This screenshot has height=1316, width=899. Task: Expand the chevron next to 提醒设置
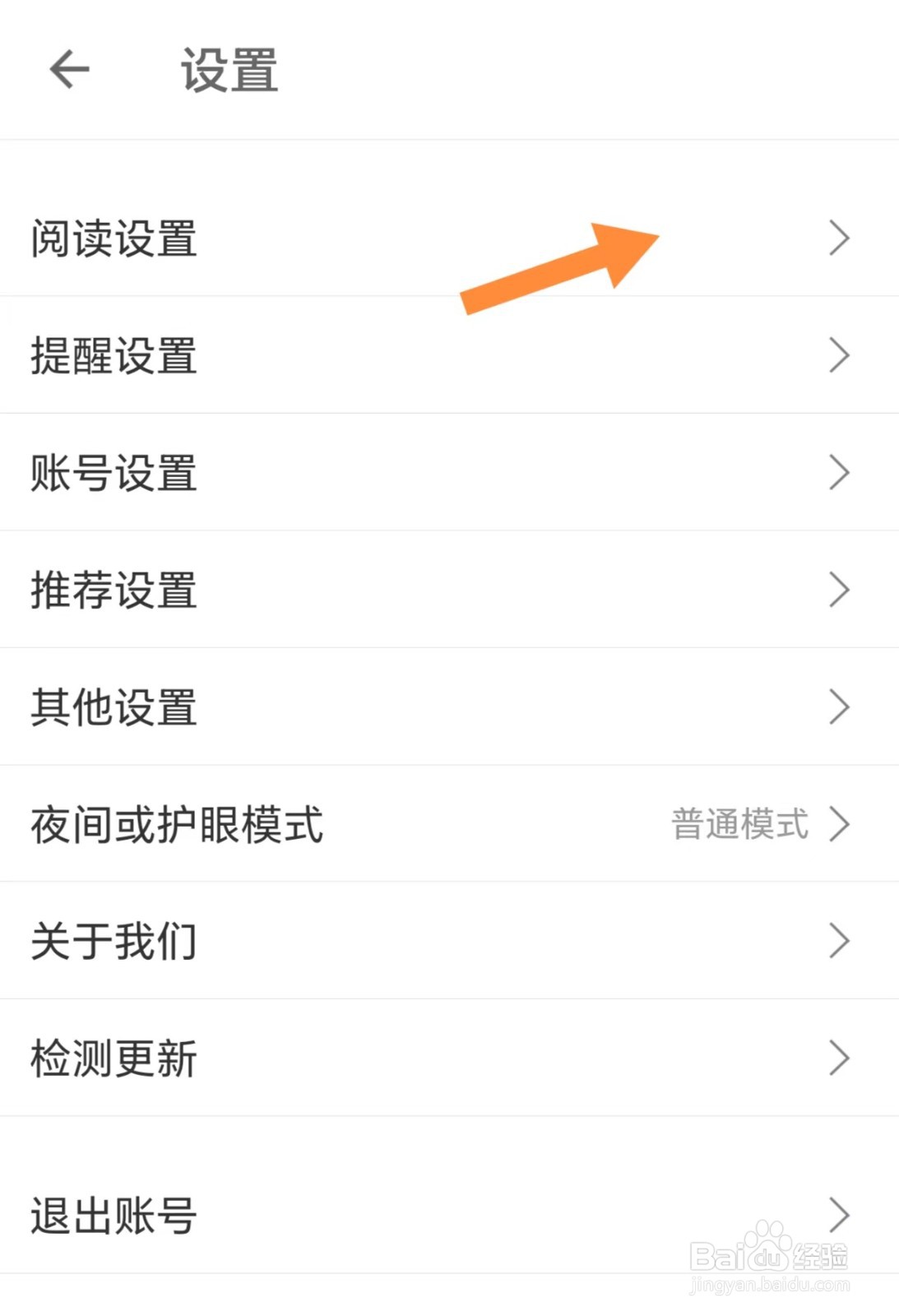[841, 354]
